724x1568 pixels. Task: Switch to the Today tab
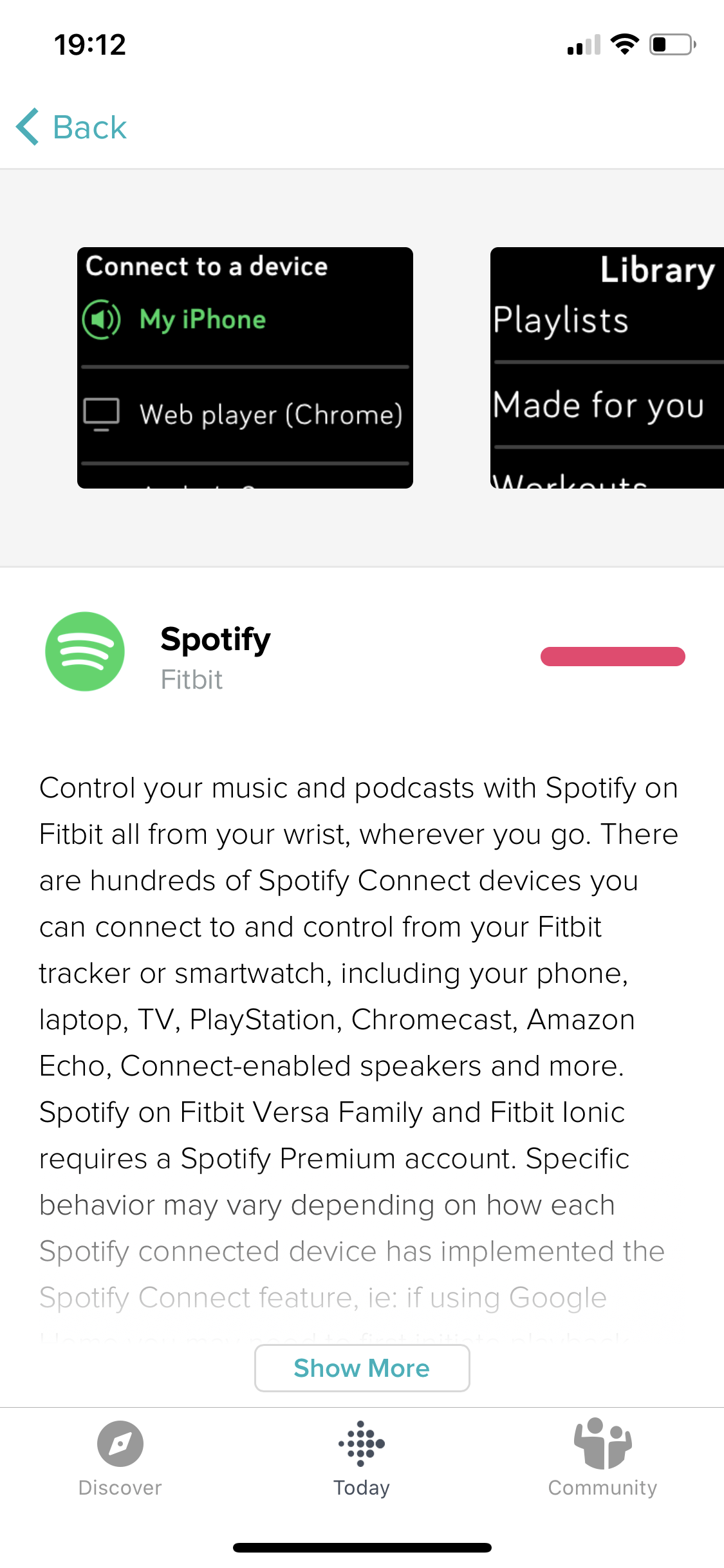[362, 1458]
